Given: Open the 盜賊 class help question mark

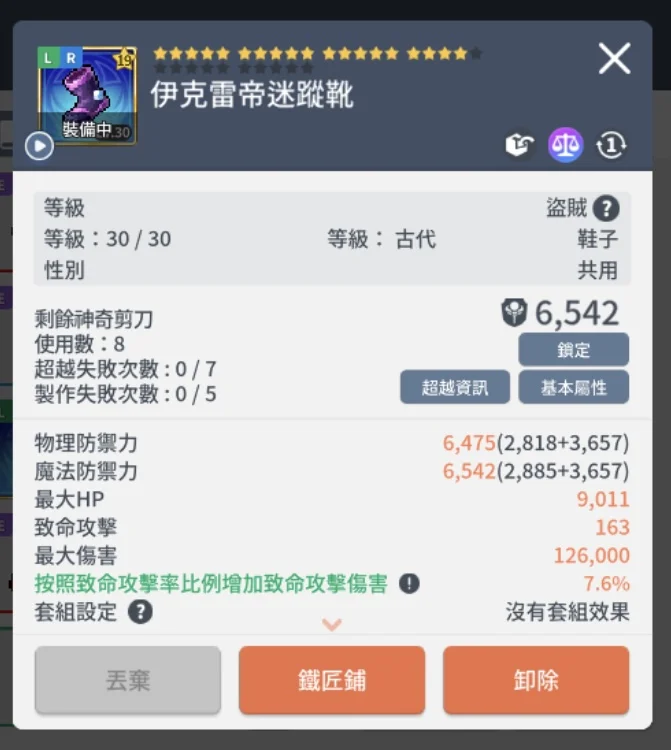Looking at the screenshot, I should pyautogui.click(x=605, y=208).
